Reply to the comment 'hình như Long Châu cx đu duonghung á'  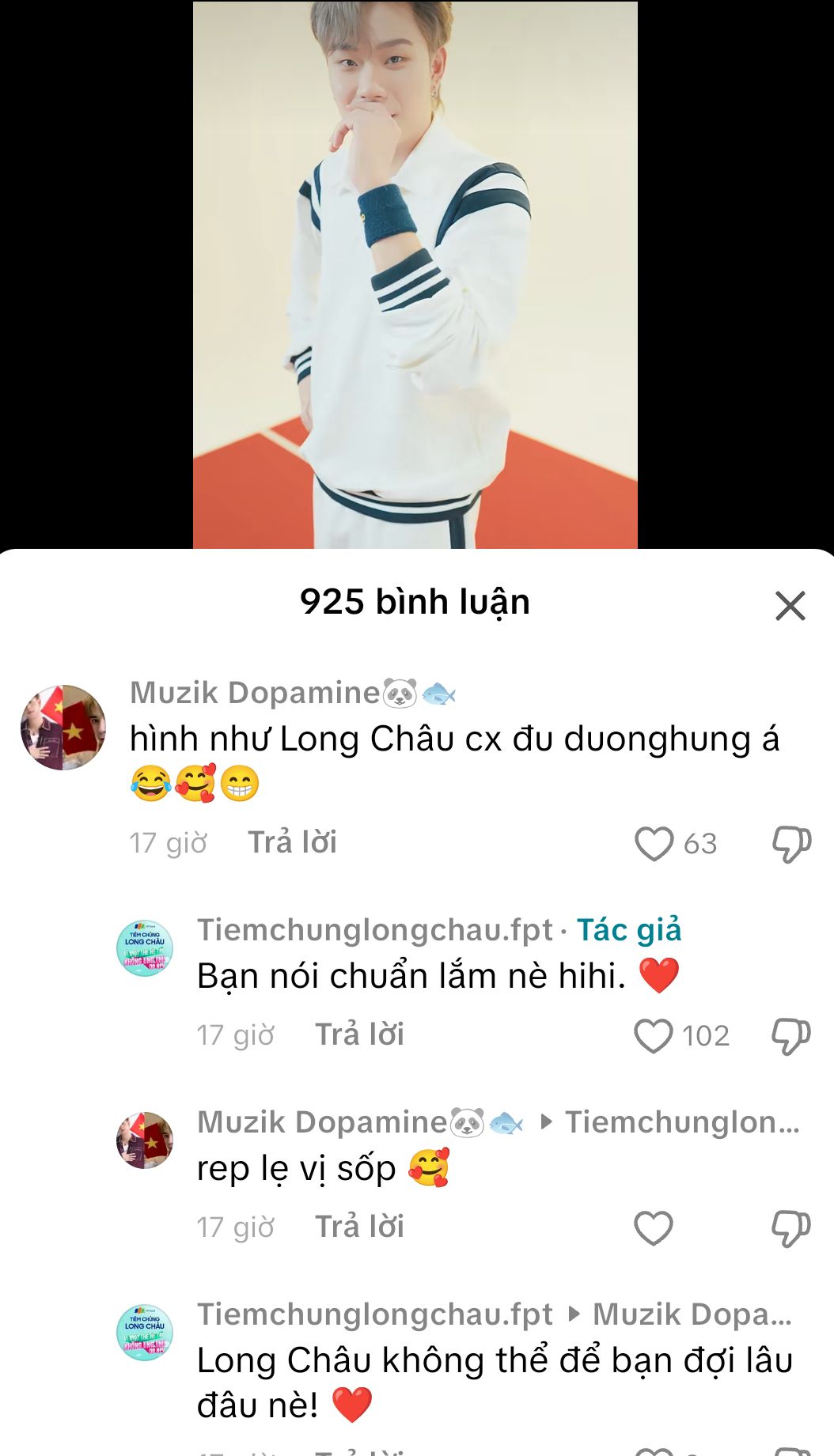292,843
